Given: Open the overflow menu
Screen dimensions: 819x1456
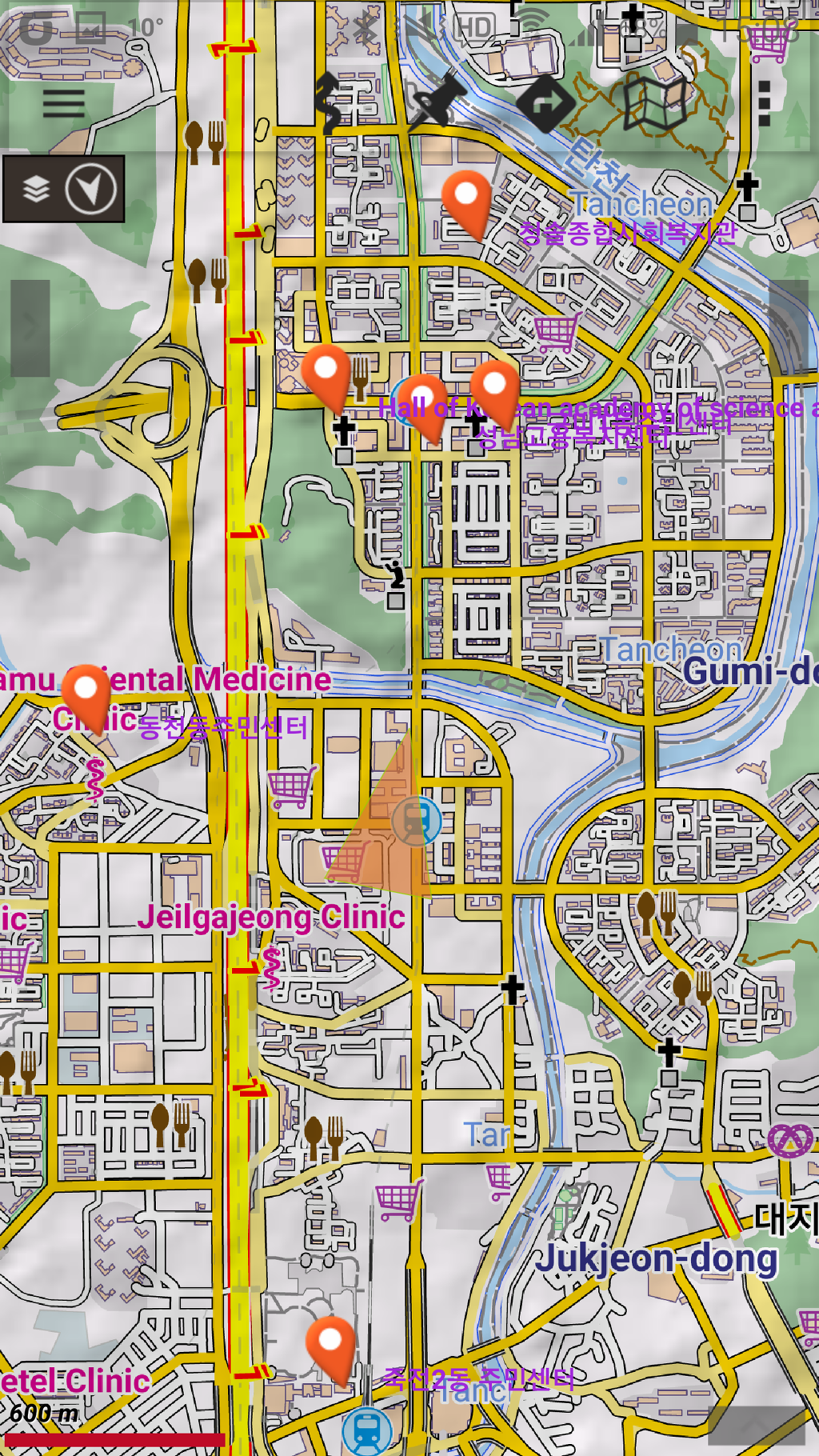Looking at the screenshot, I should (x=765, y=104).
